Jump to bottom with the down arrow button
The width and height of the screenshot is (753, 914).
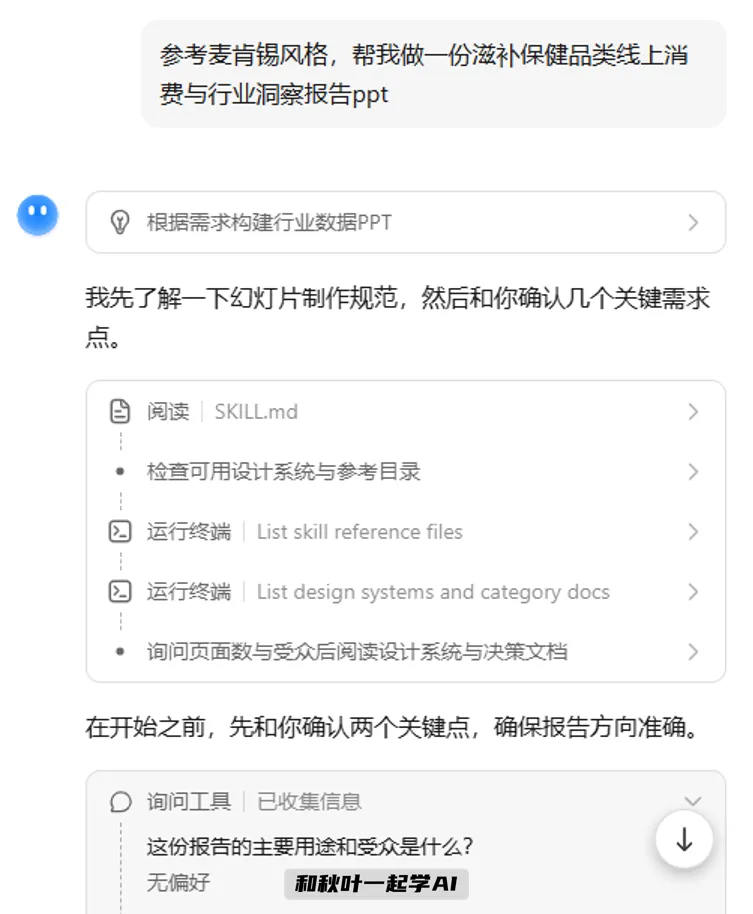(x=684, y=839)
